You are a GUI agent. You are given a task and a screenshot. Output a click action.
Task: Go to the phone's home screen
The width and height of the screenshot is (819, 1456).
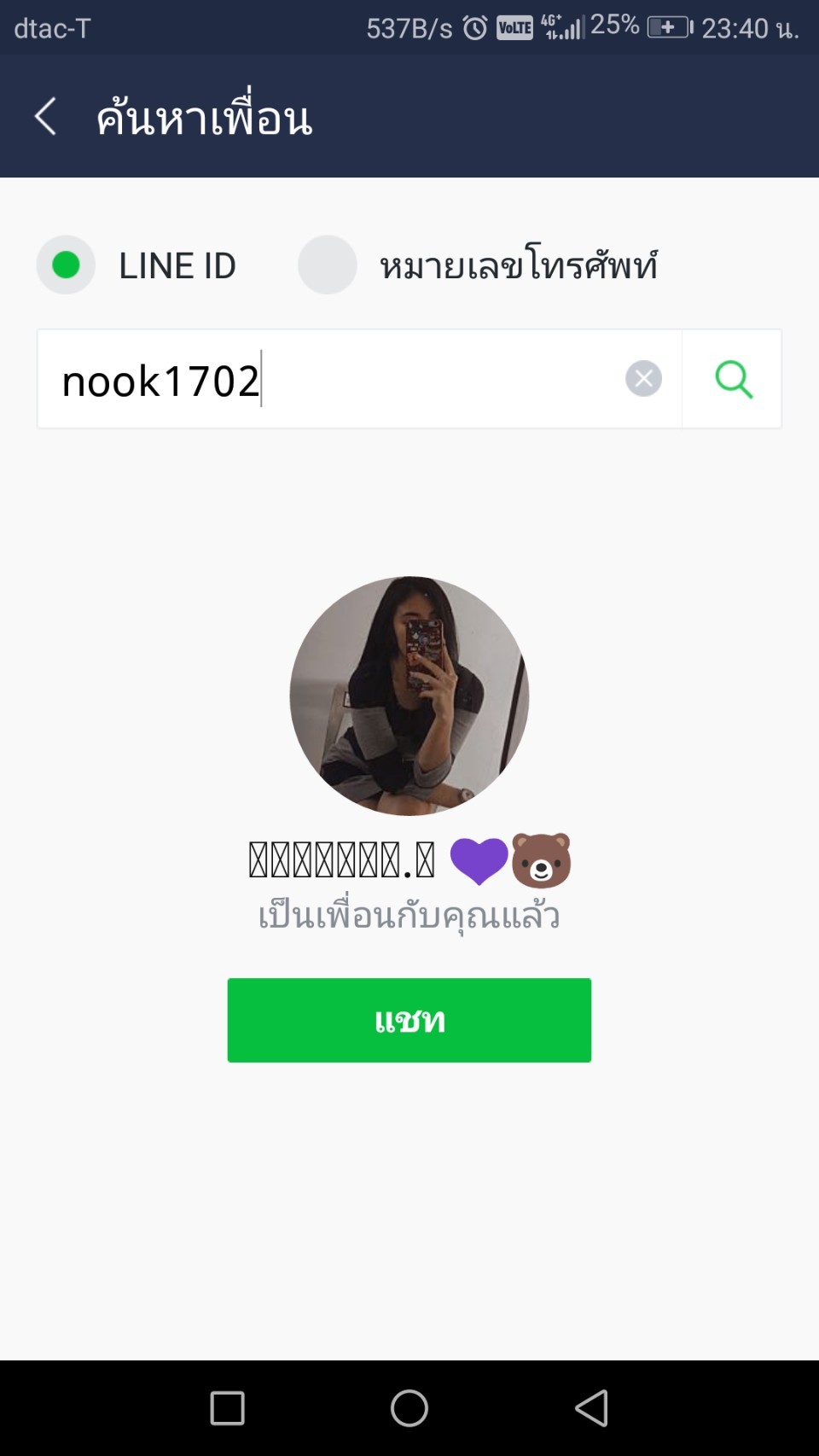coord(409,1408)
